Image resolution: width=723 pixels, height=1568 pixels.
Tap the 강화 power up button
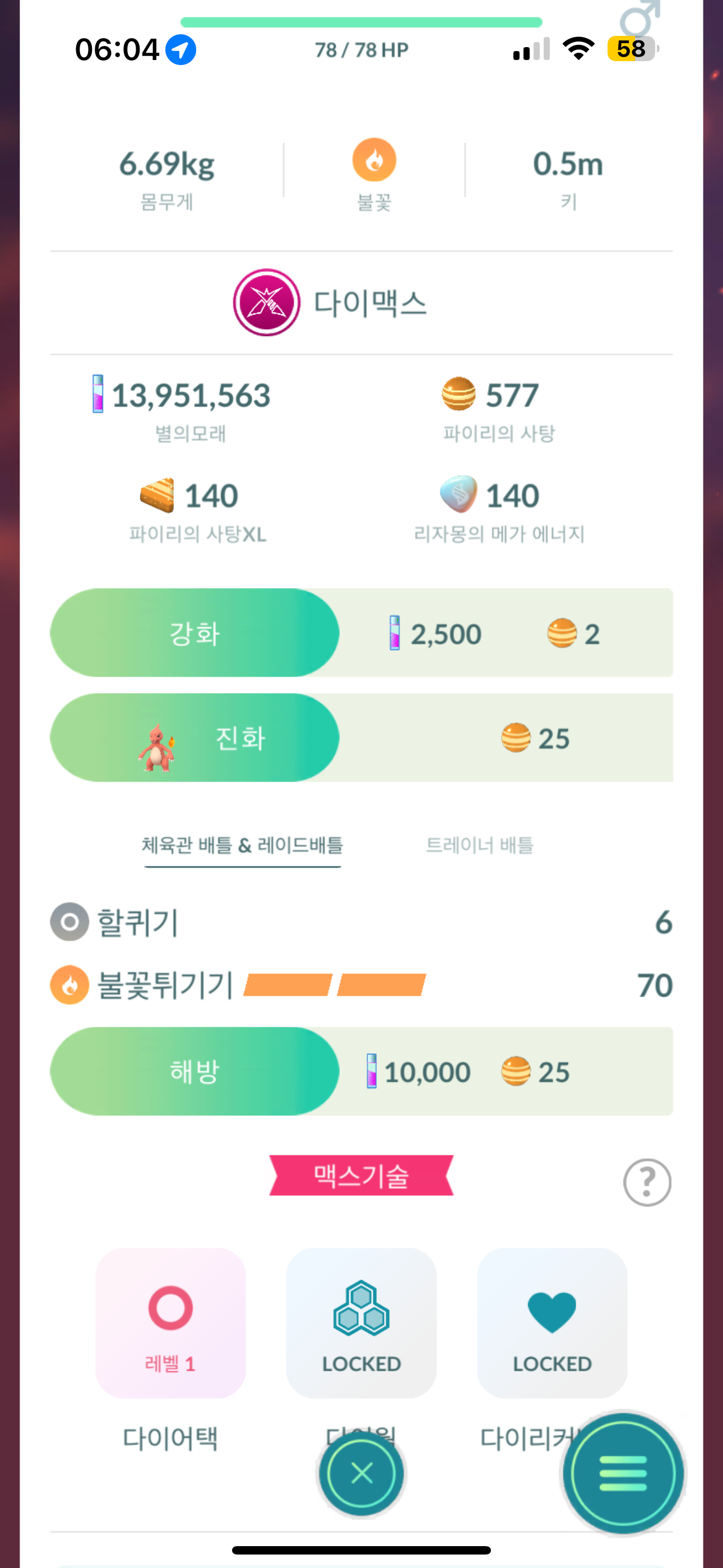coord(194,633)
